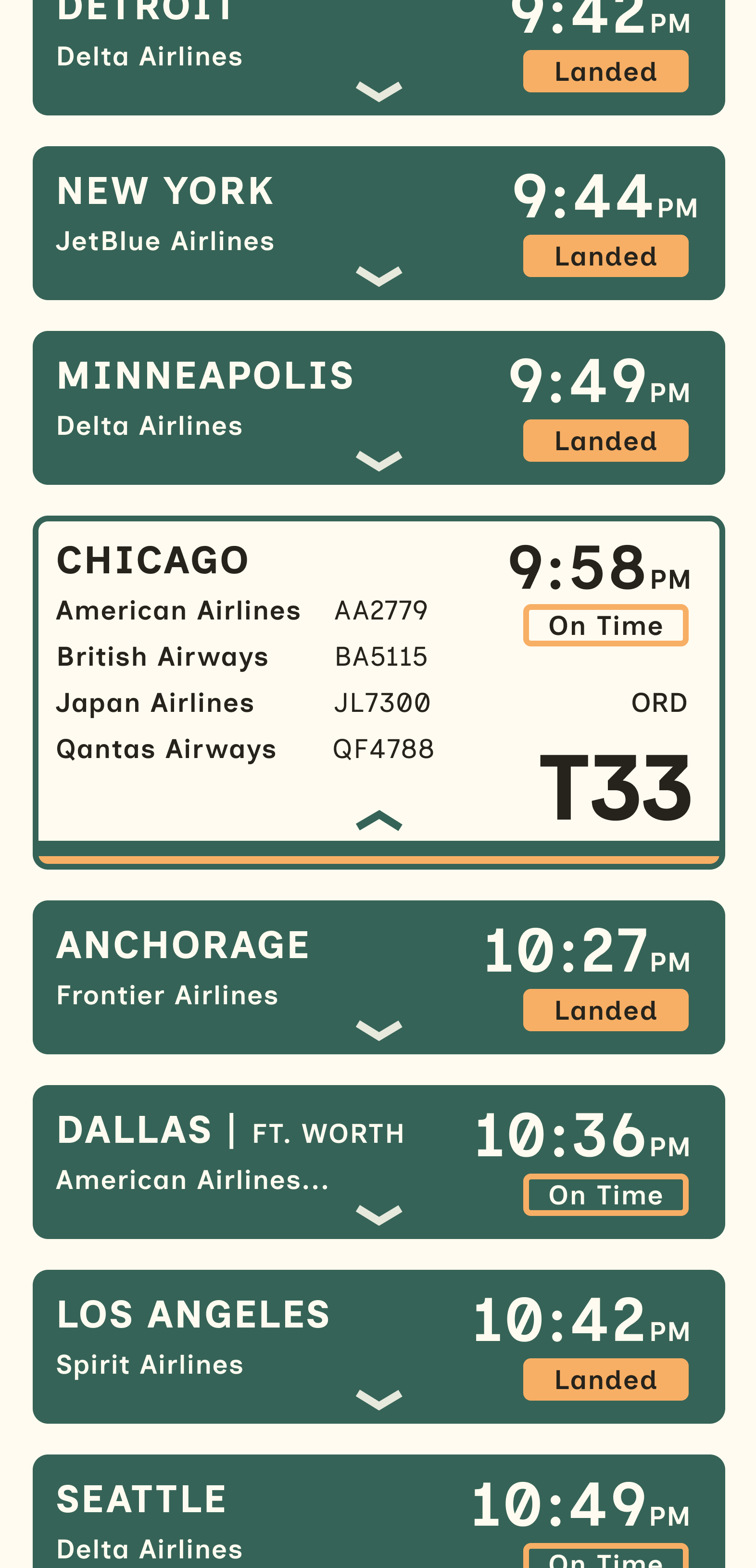Expand the New York JetBlue flight details
The width and height of the screenshot is (756, 1568).
click(378, 276)
